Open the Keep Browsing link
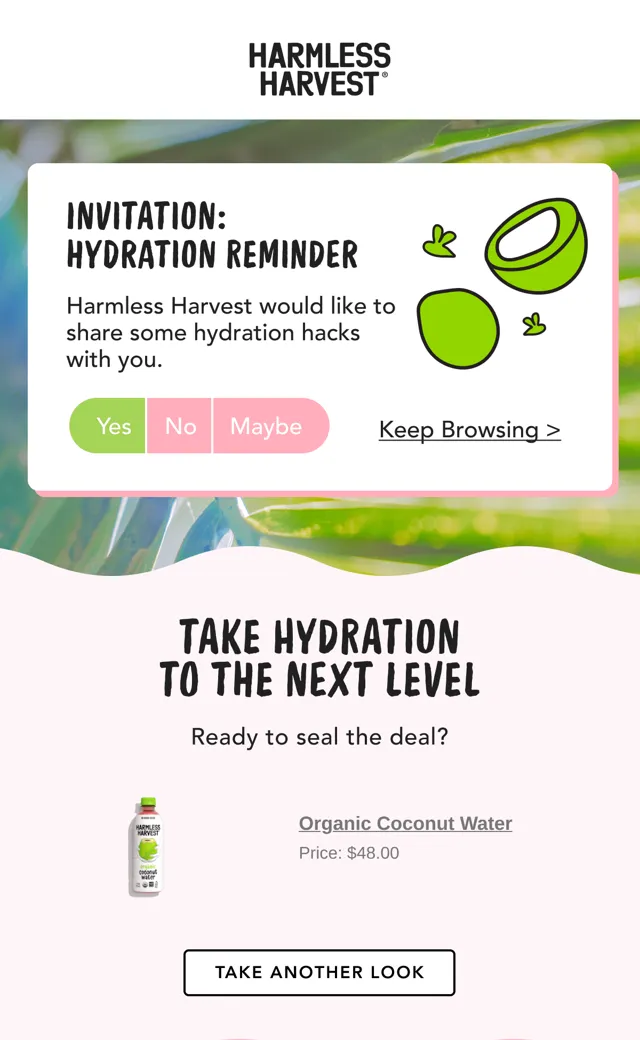This screenshot has height=1040, width=640. pyautogui.click(x=470, y=430)
